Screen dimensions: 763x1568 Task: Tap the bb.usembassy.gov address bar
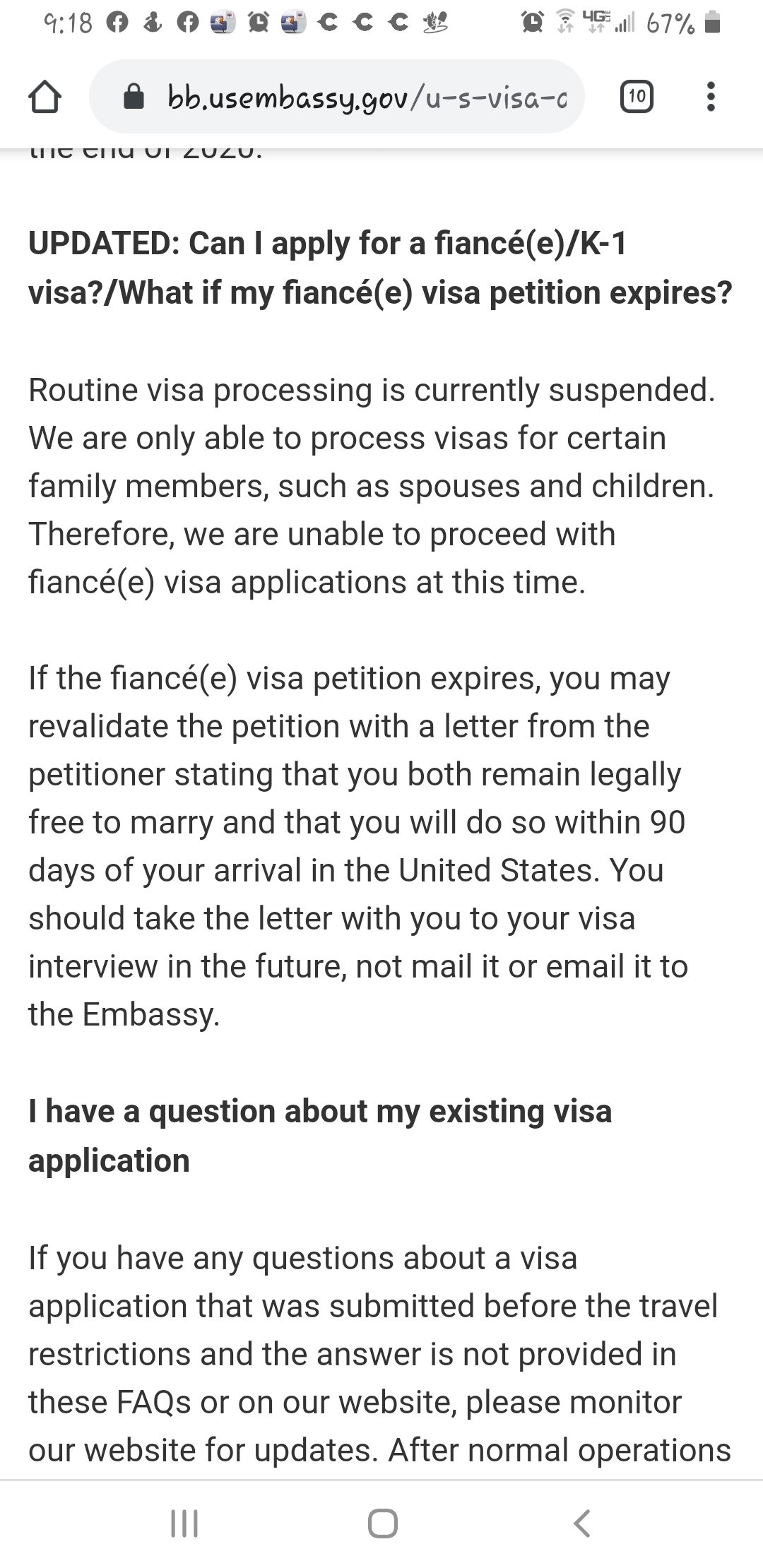pyautogui.click(x=337, y=97)
